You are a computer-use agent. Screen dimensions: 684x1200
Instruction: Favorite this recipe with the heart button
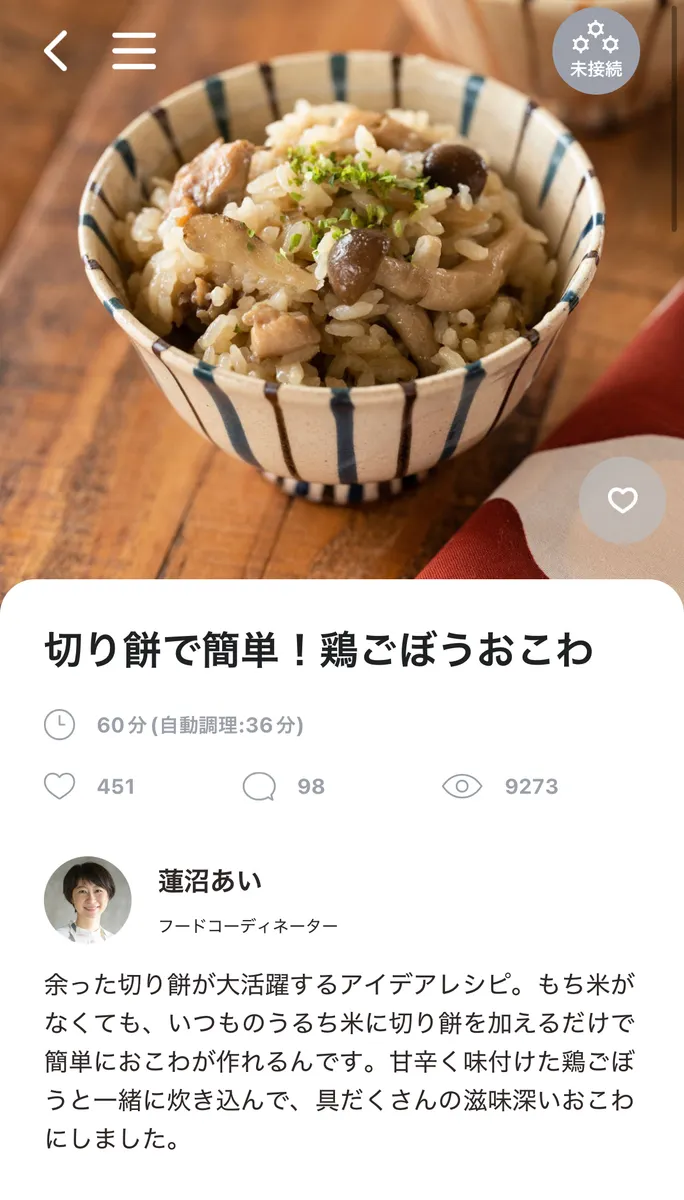(622, 500)
